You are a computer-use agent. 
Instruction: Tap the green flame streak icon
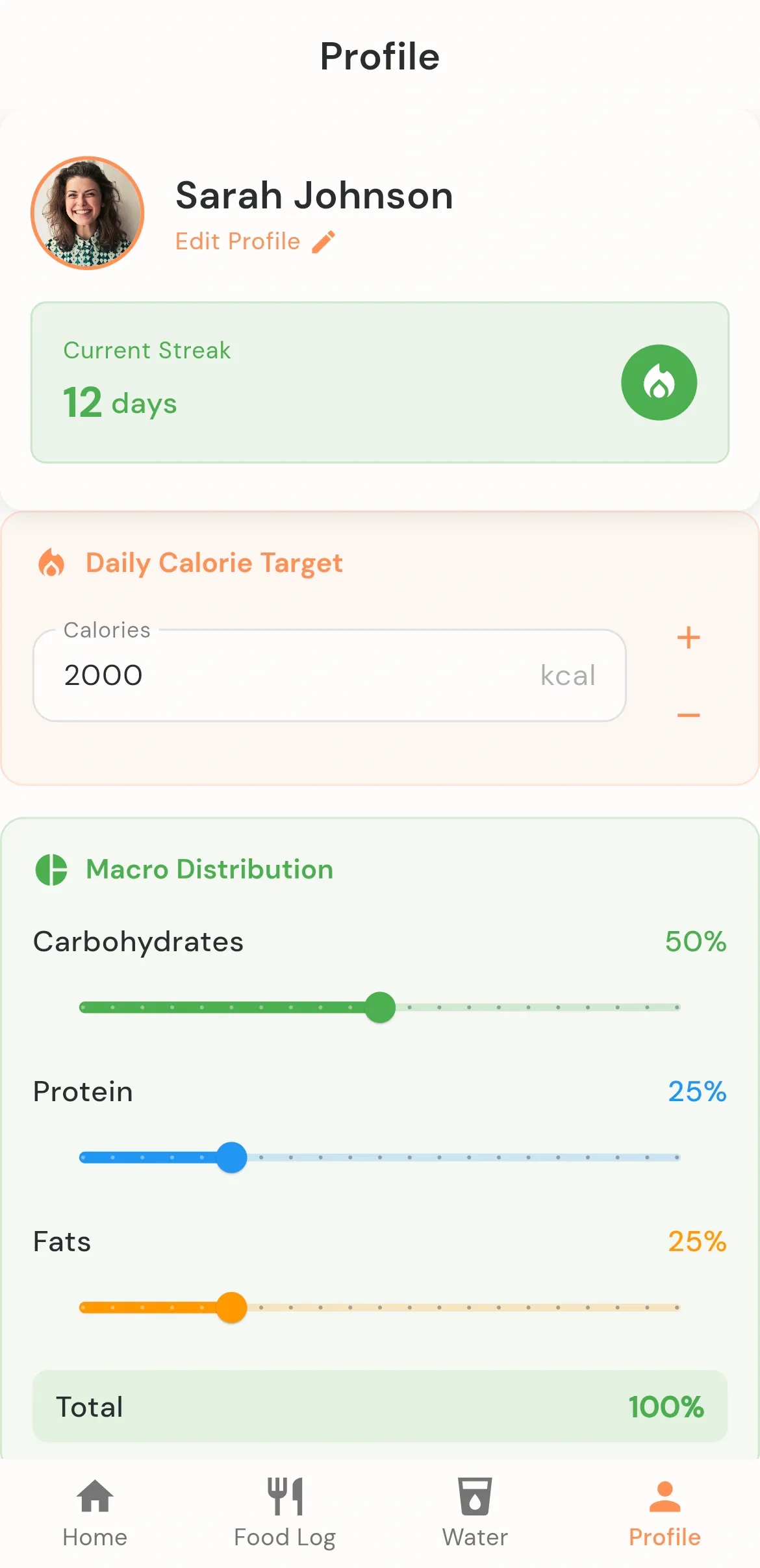[x=659, y=382]
